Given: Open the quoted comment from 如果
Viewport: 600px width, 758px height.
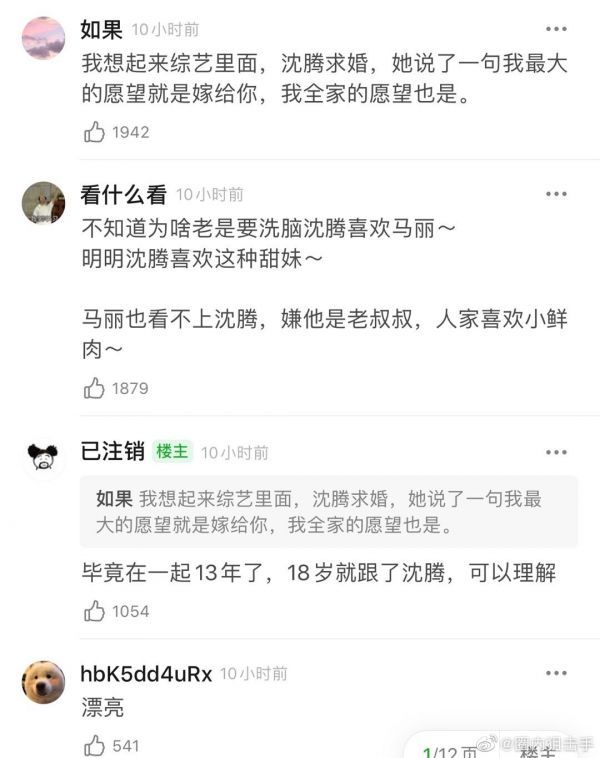Looking at the screenshot, I should click(328, 511).
